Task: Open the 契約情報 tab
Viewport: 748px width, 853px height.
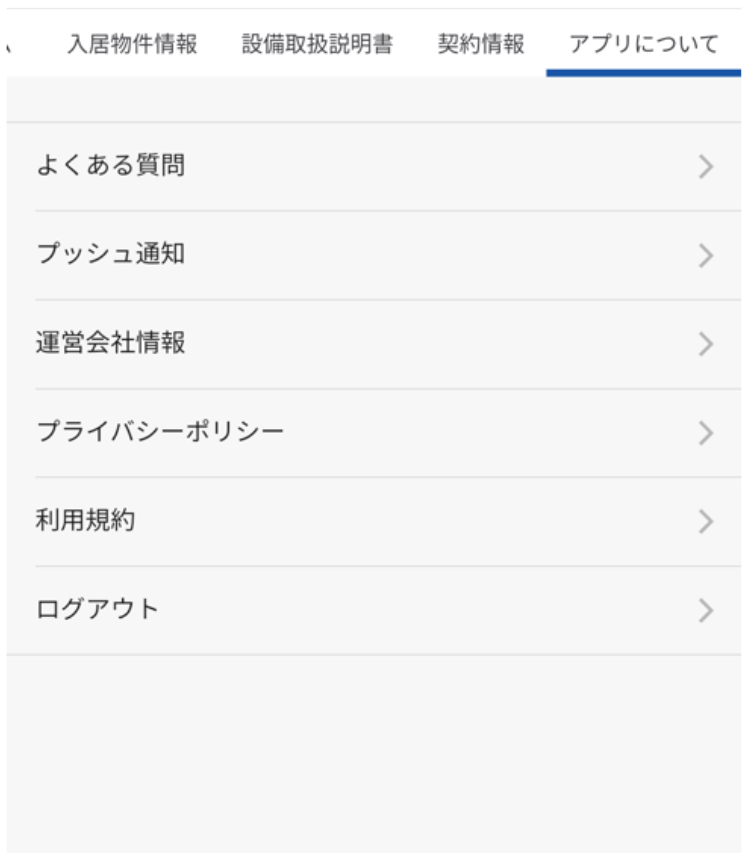Action: click(481, 45)
